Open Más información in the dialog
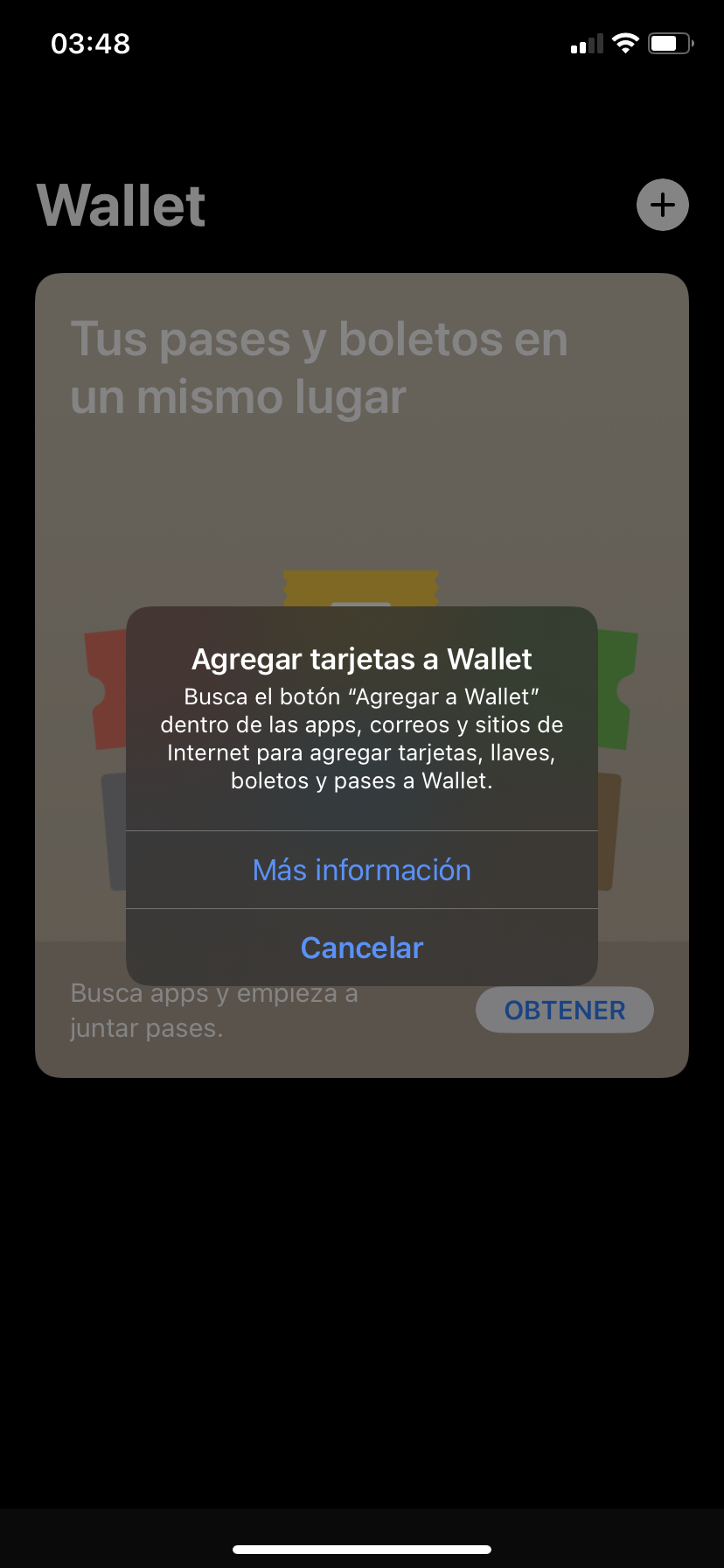The image size is (724, 1568). pyautogui.click(x=362, y=870)
